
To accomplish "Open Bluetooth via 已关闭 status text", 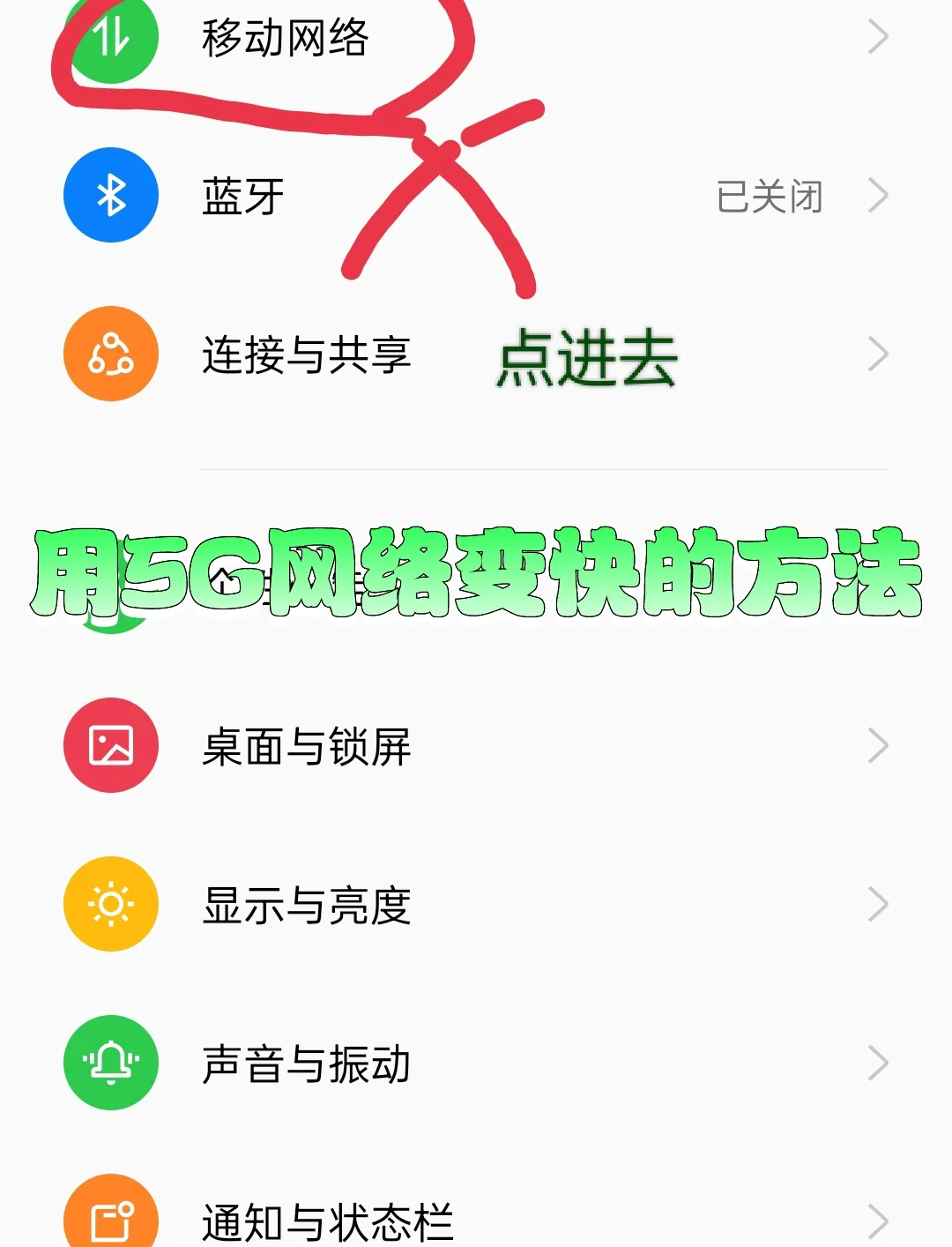I will coord(771,196).
